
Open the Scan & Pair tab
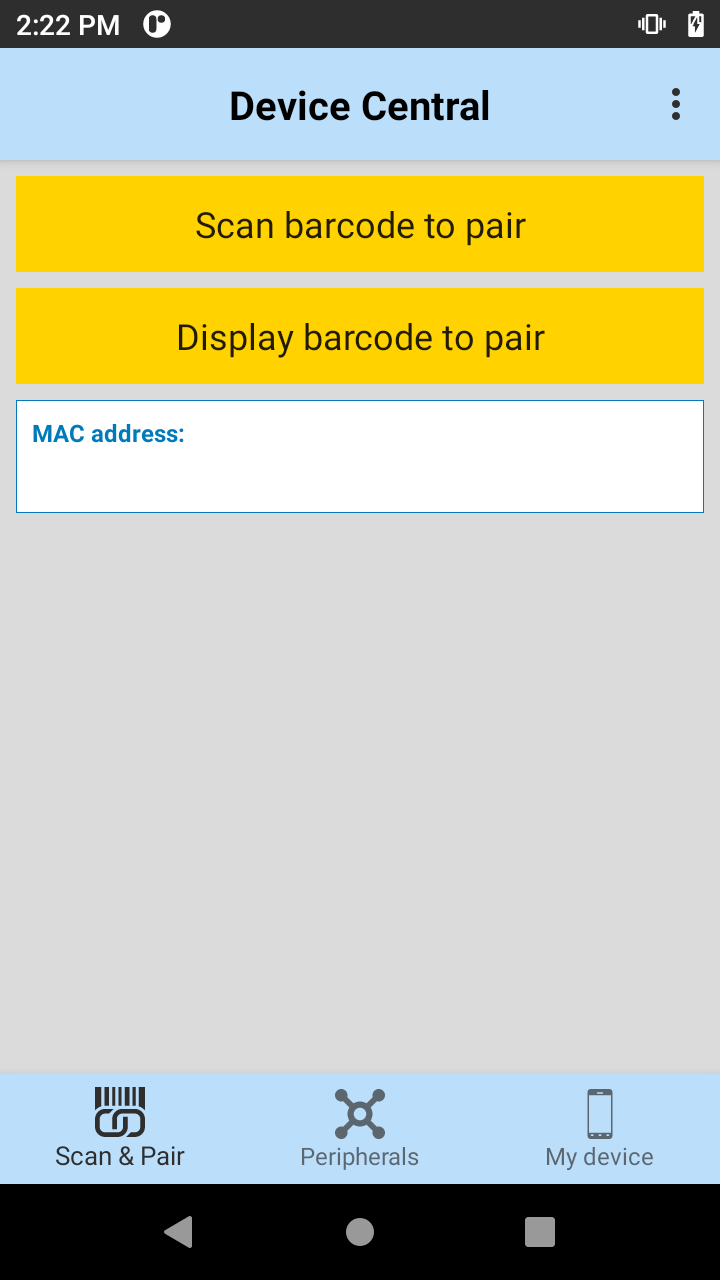coord(120,1129)
